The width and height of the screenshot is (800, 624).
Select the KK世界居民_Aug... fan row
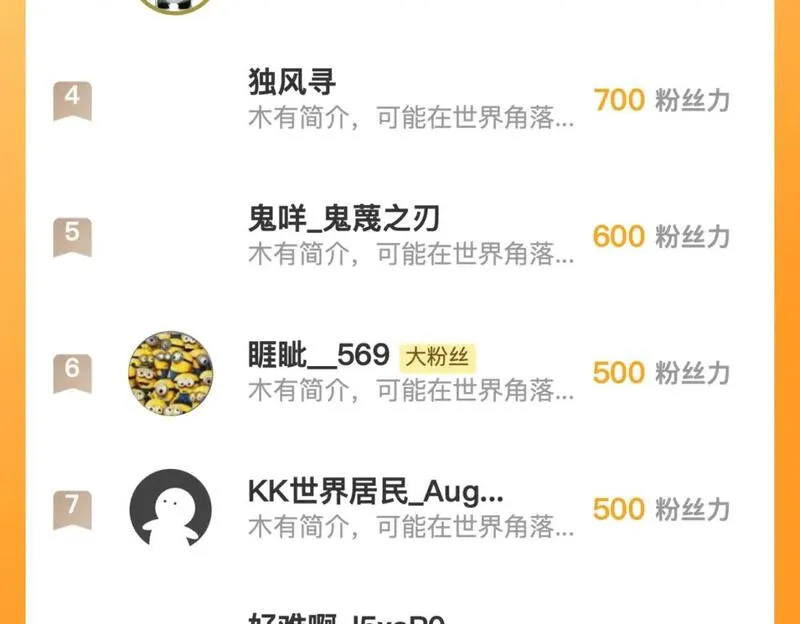click(x=400, y=508)
